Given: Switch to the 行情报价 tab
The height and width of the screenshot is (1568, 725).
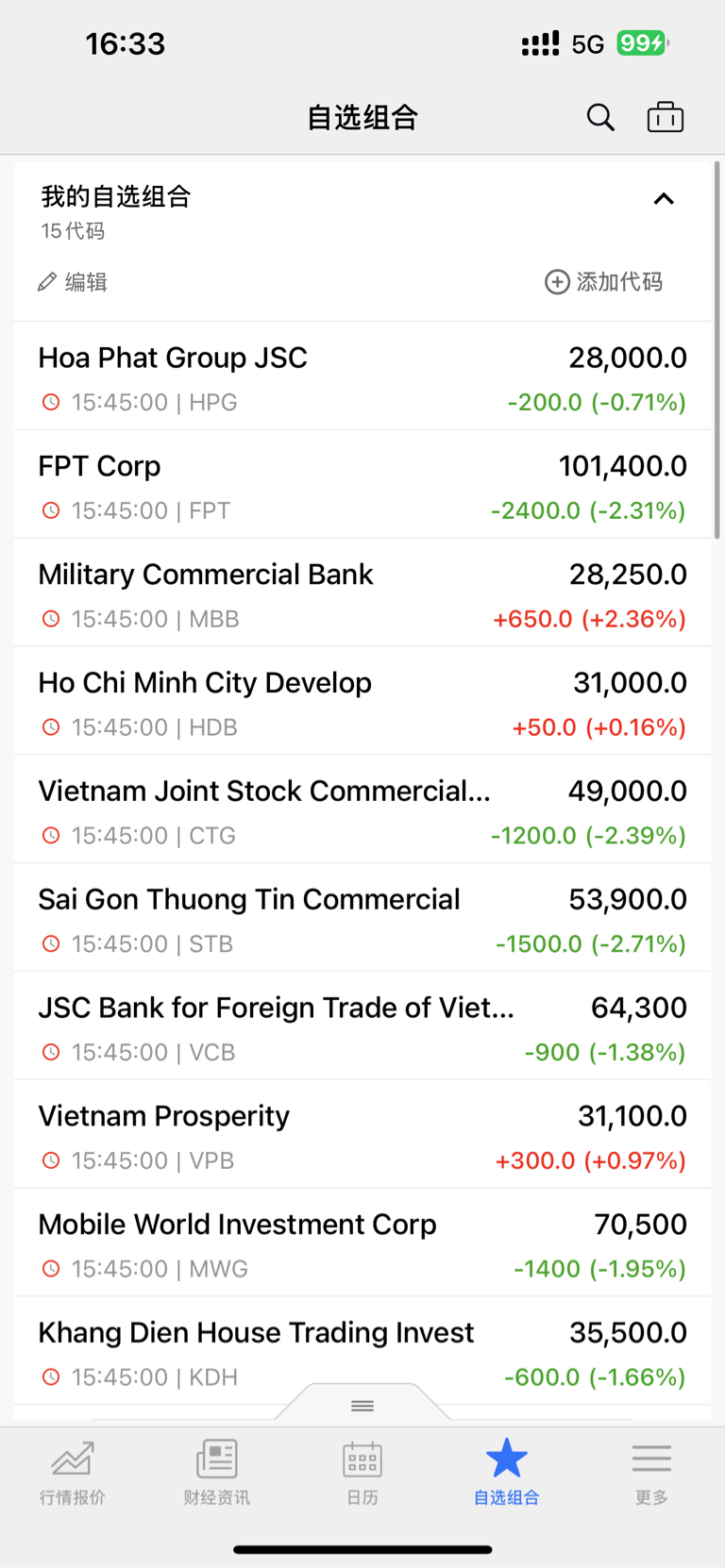Looking at the screenshot, I should tap(73, 1473).
